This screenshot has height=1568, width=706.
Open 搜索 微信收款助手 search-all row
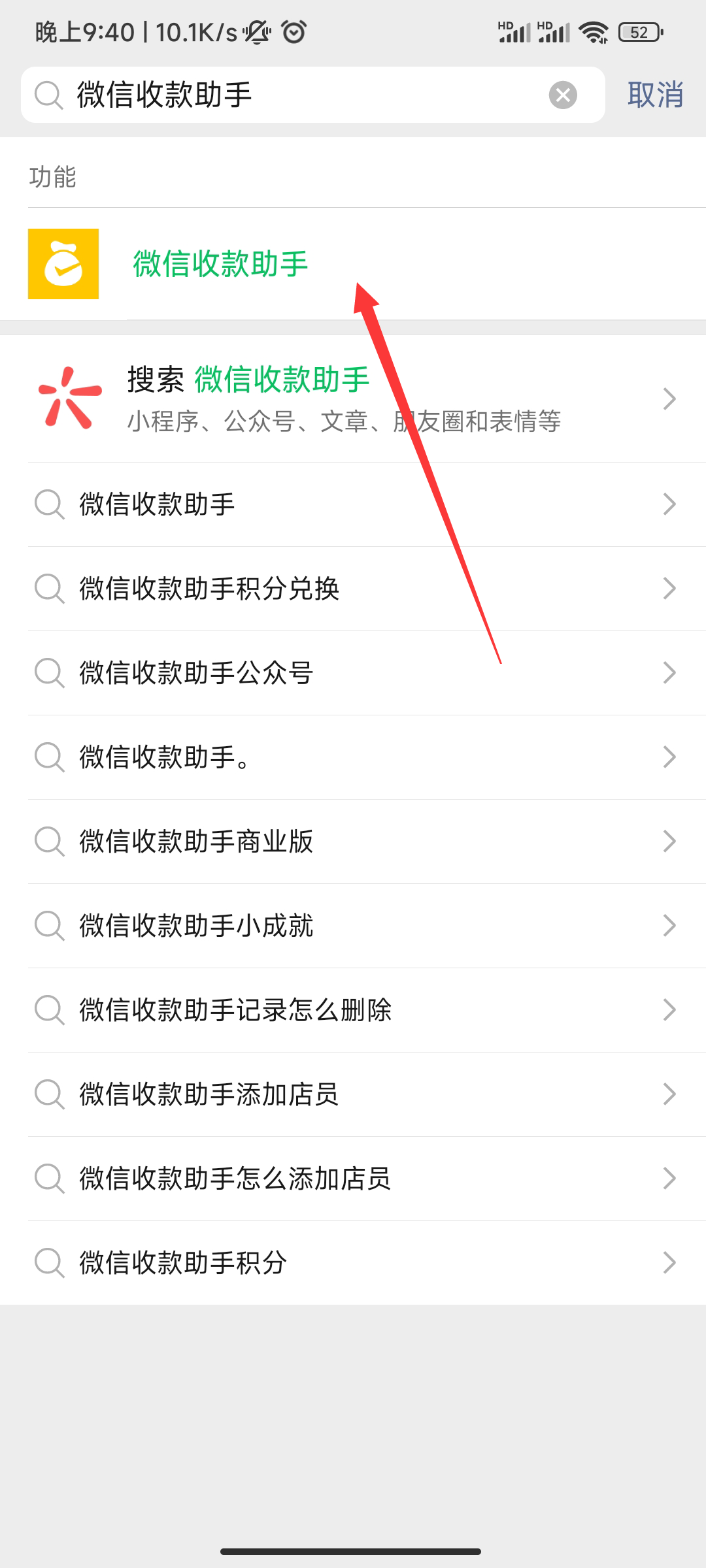[353, 399]
